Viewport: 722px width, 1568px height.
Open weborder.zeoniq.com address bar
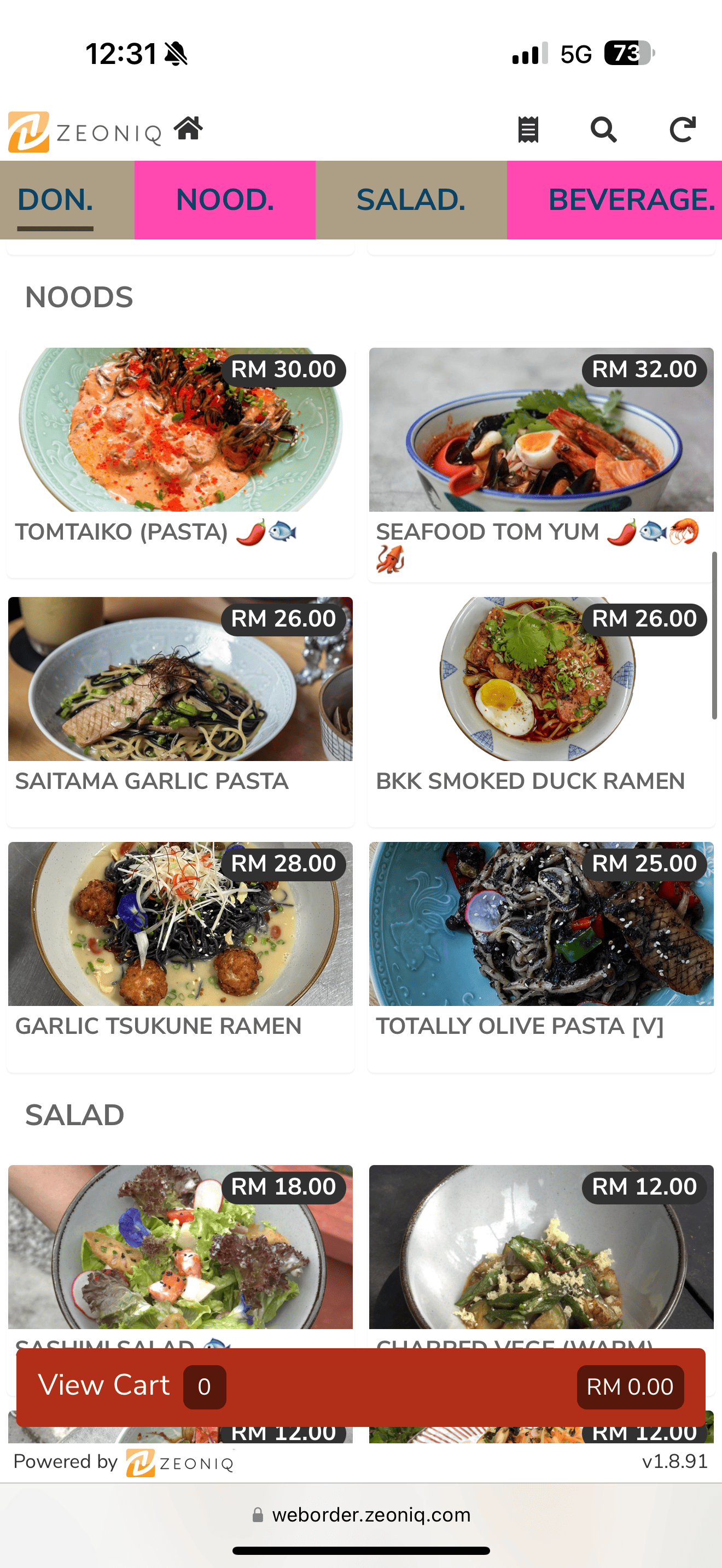[x=371, y=1515]
